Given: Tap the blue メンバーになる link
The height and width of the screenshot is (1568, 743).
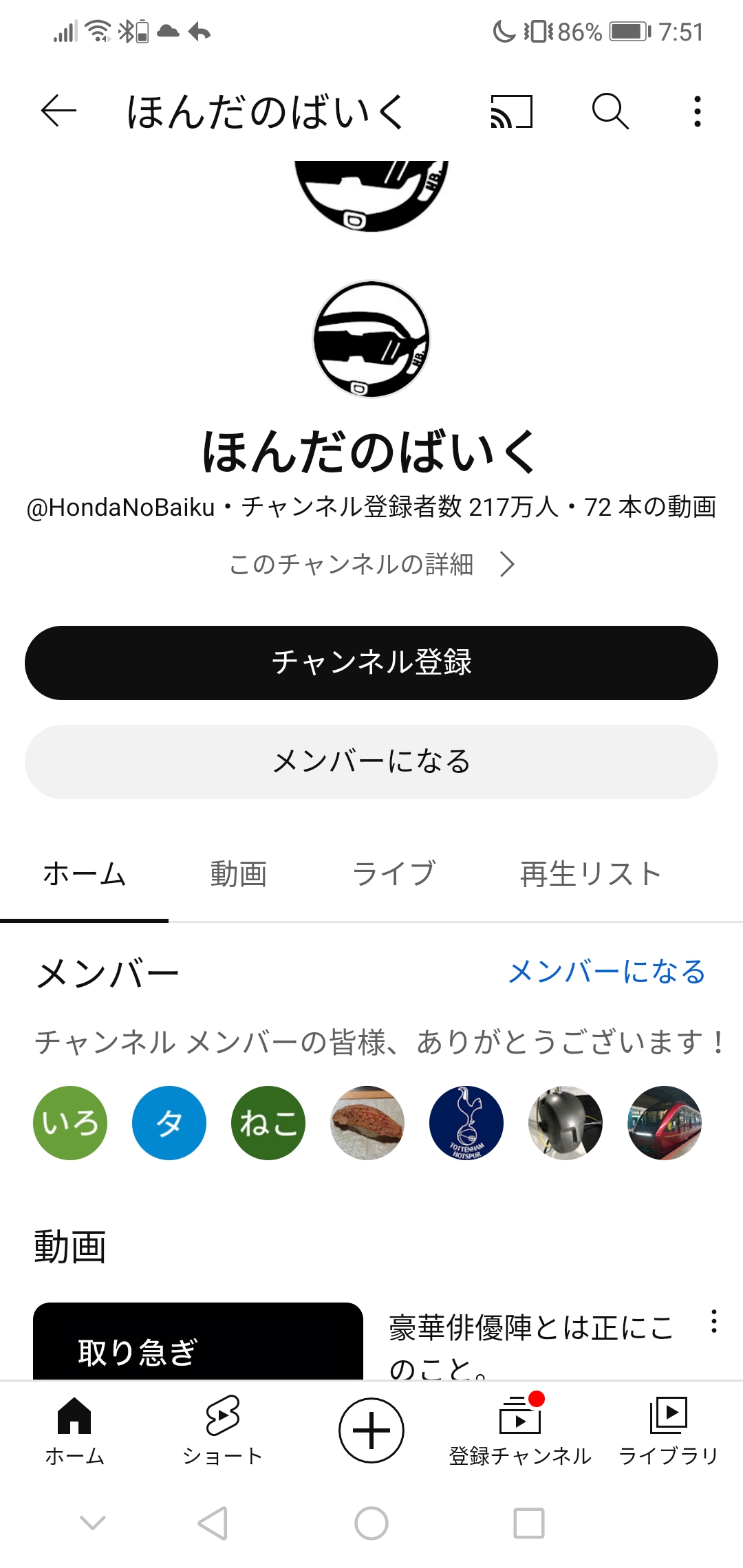Looking at the screenshot, I should click(x=607, y=972).
